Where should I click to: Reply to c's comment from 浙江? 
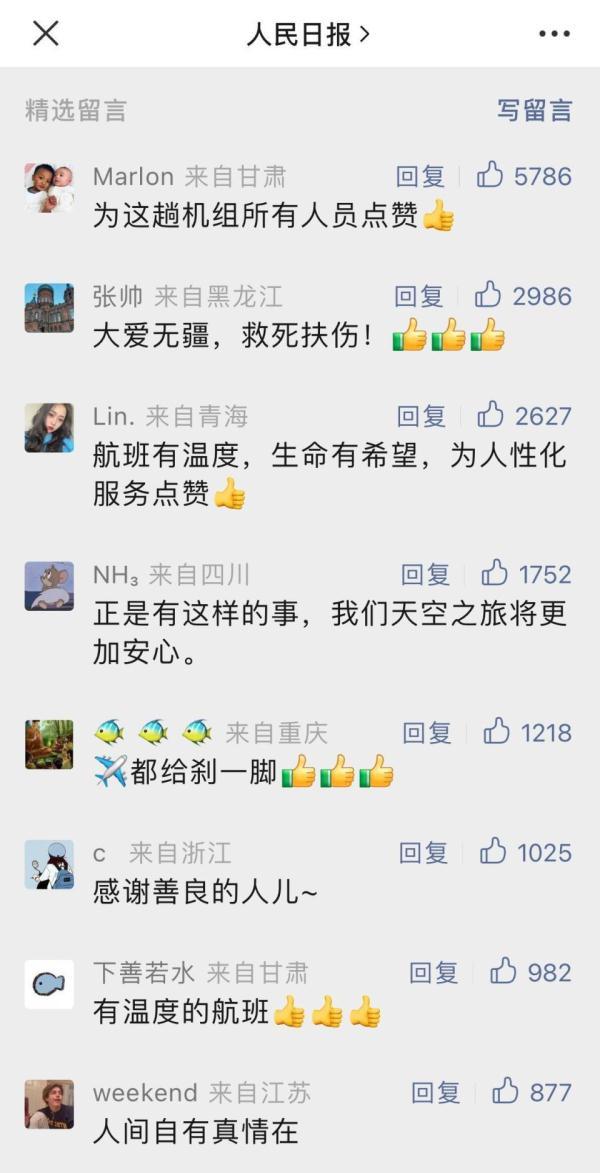[423, 853]
